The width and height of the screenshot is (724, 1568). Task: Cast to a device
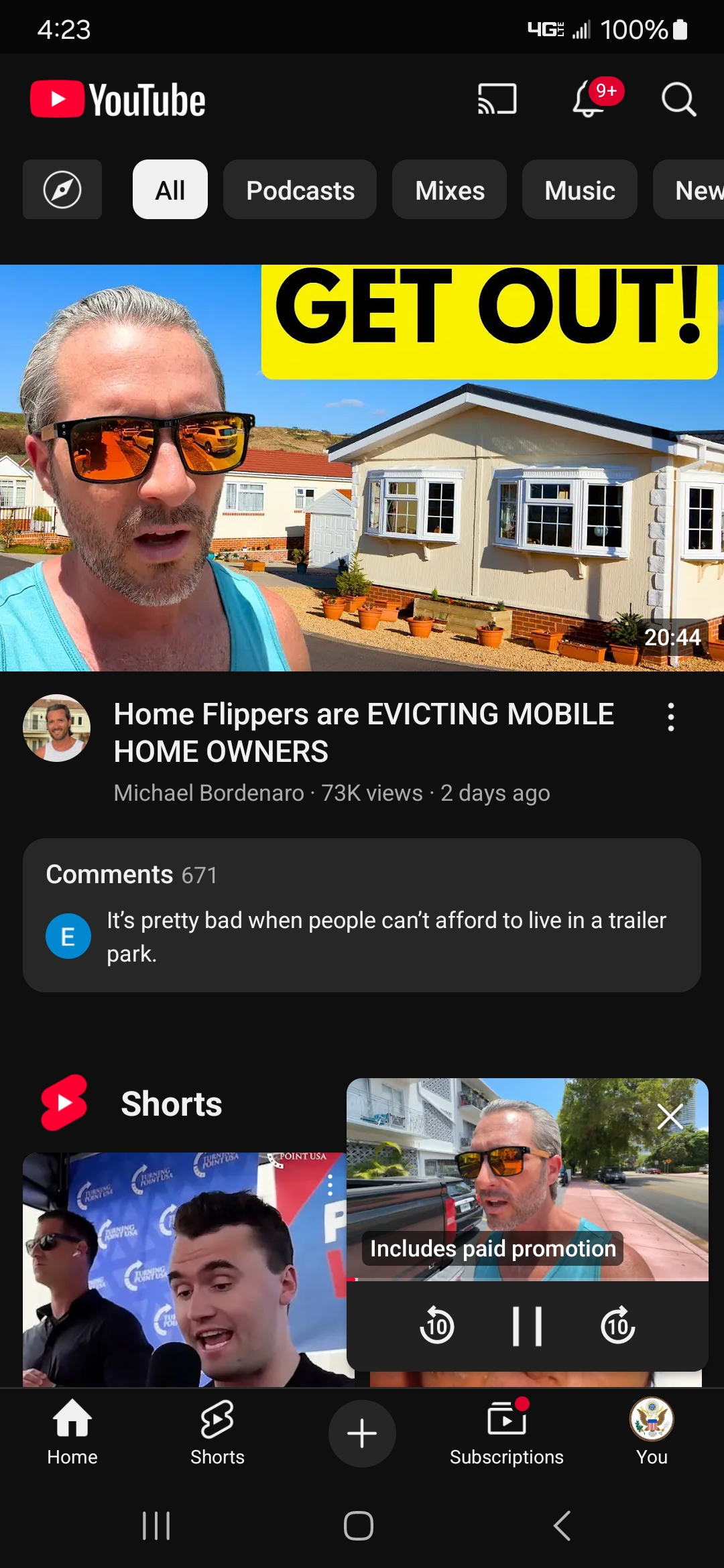[x=497, y=99]
